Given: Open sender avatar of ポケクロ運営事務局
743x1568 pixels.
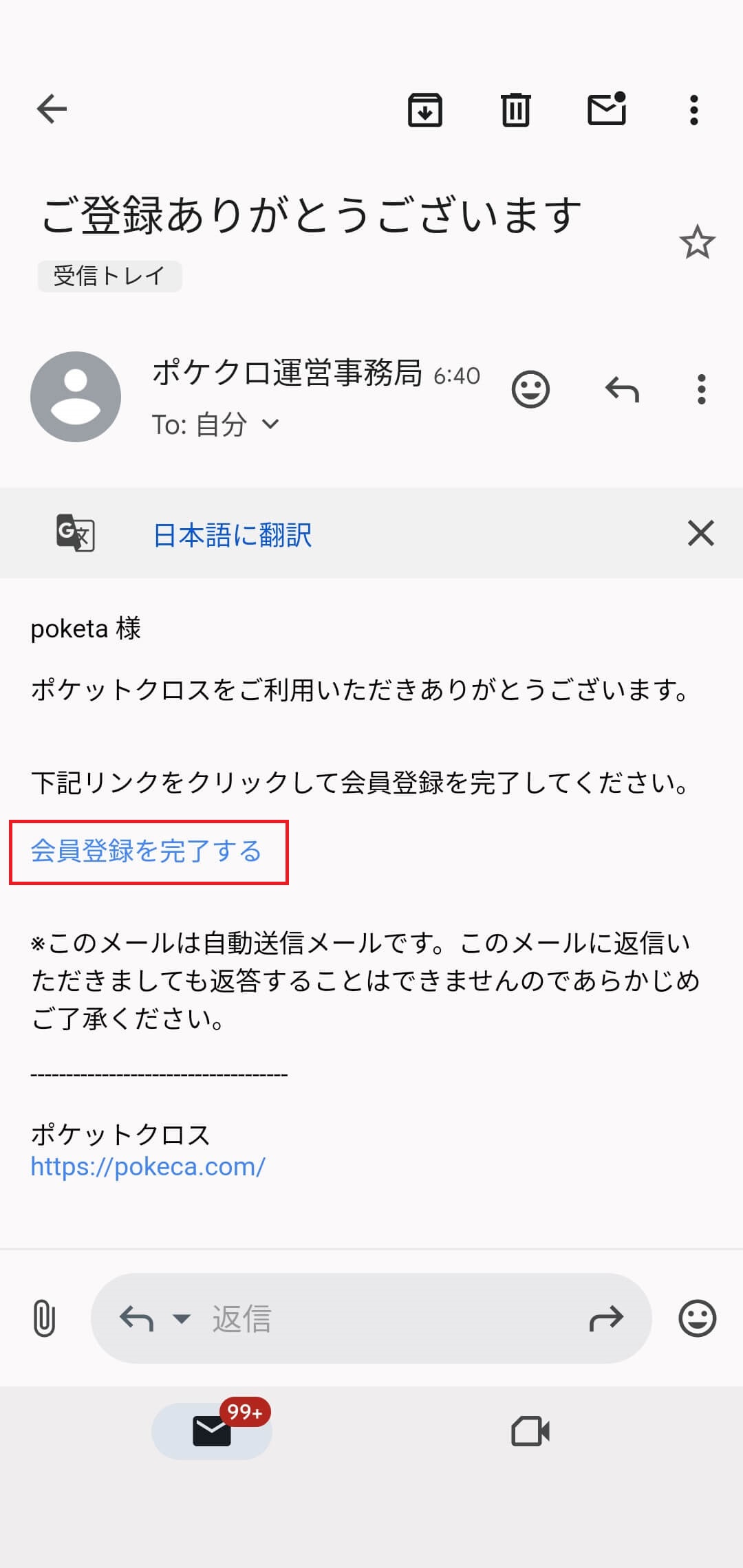Looking at the screenshot, I should point(76,397).
